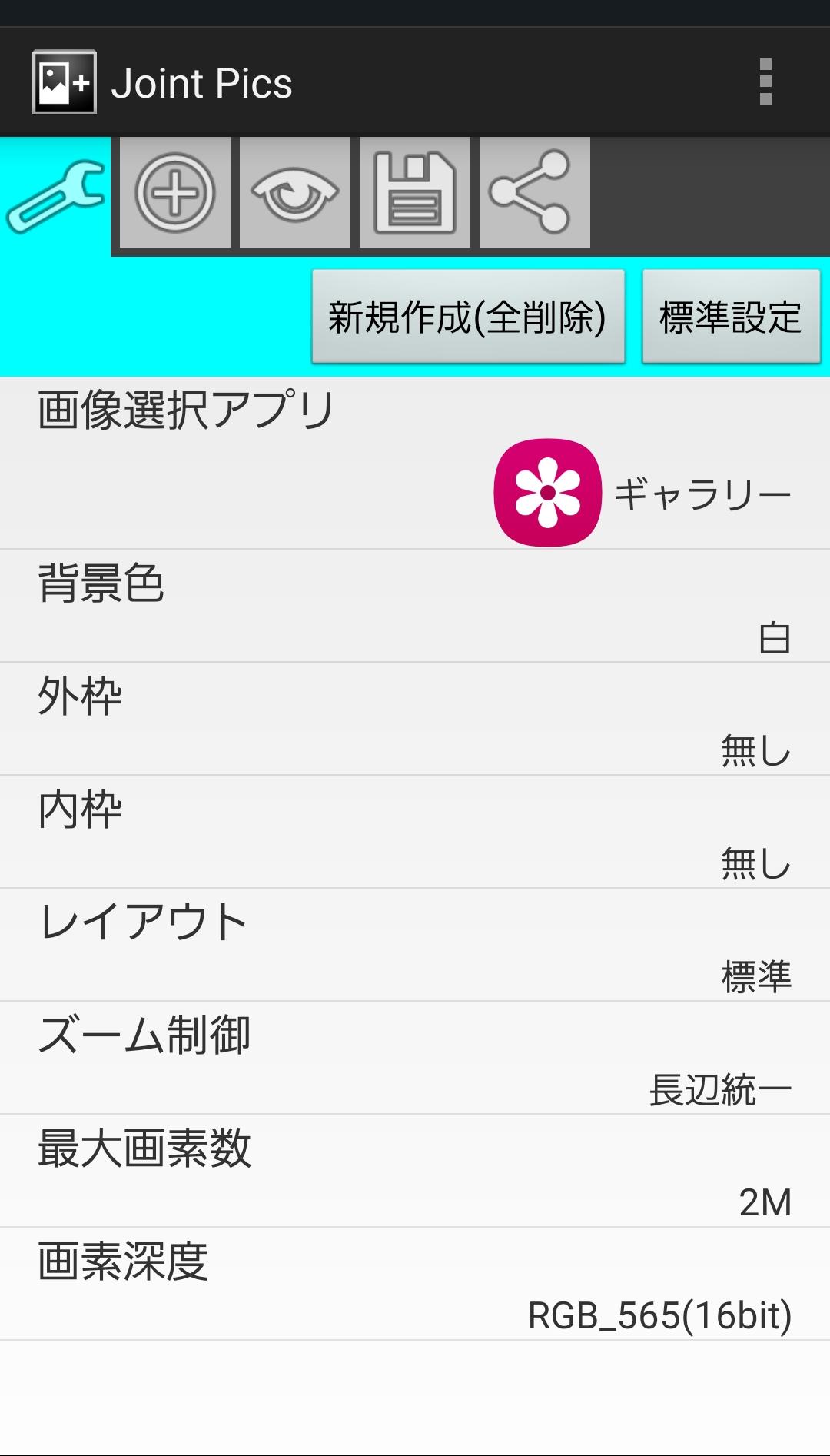Open the overflow menu
Screen dimensions: 830x1456
coord(765,82)
